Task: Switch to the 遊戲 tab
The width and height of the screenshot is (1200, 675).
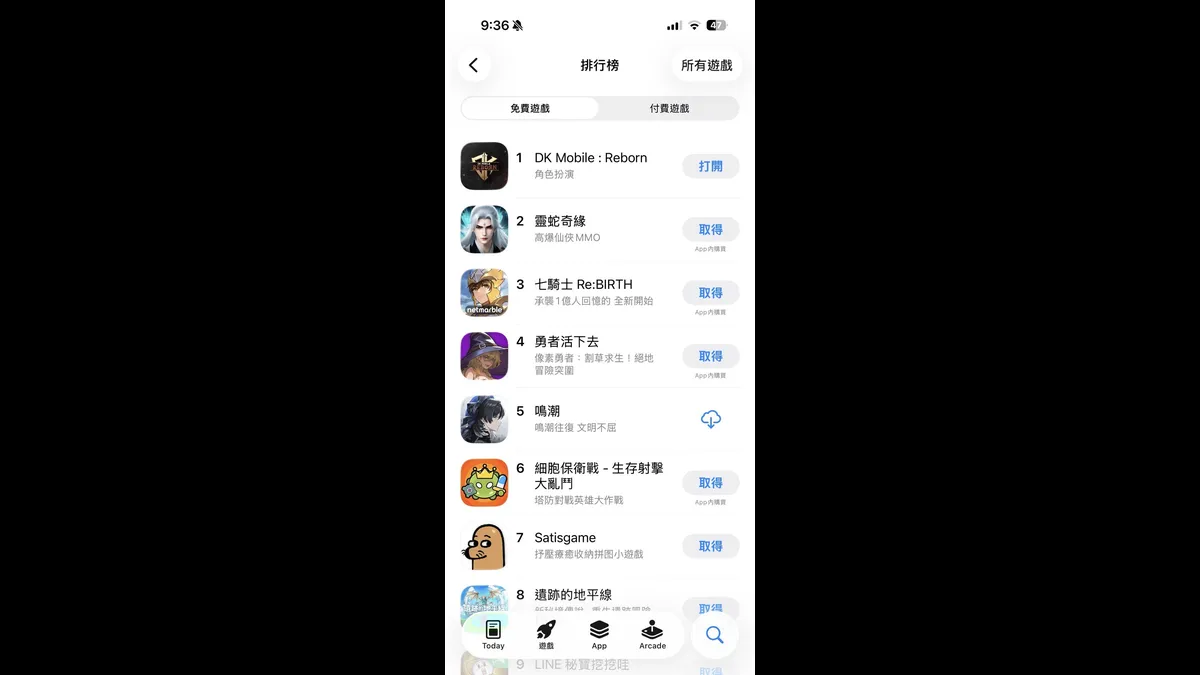Action: [x=546, y=634]
